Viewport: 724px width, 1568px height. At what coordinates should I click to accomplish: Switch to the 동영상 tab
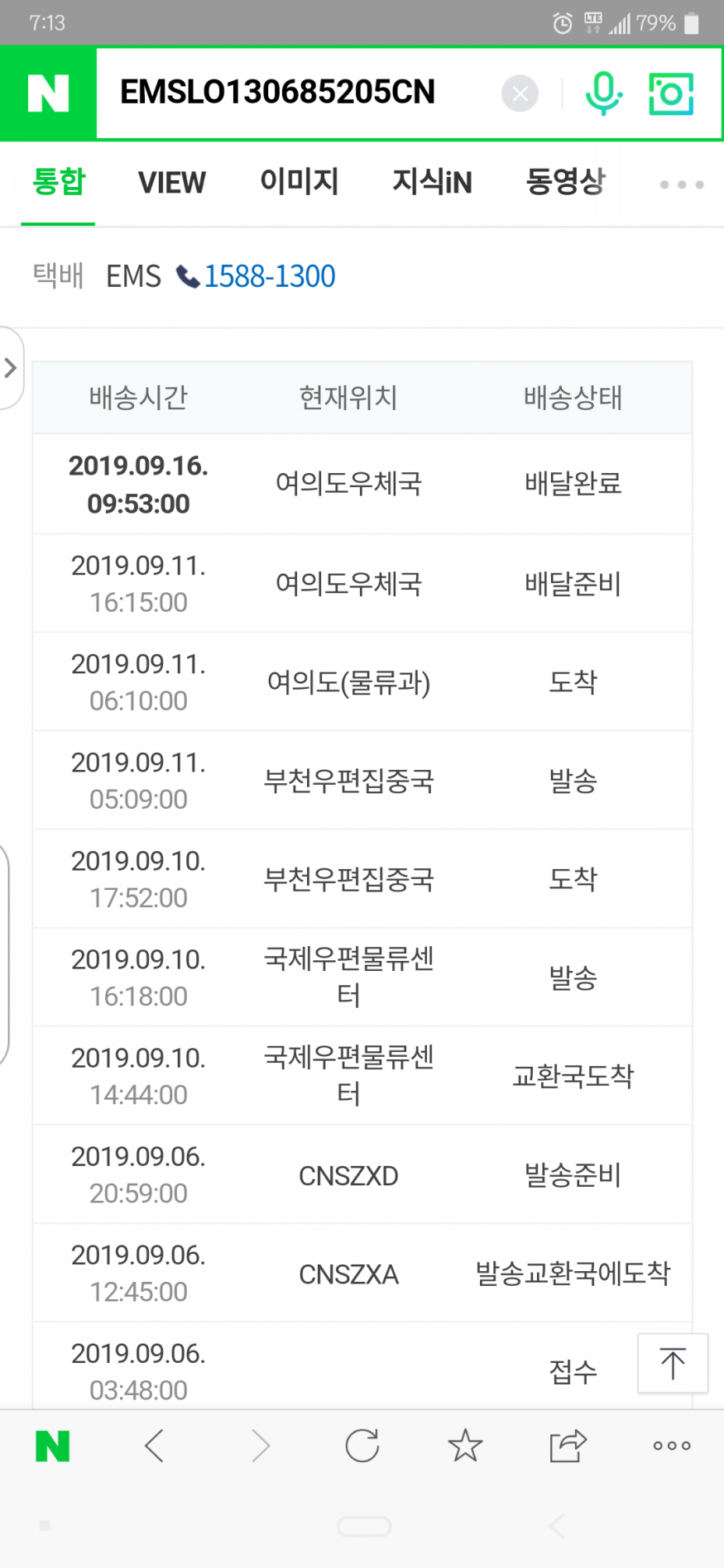566,182
